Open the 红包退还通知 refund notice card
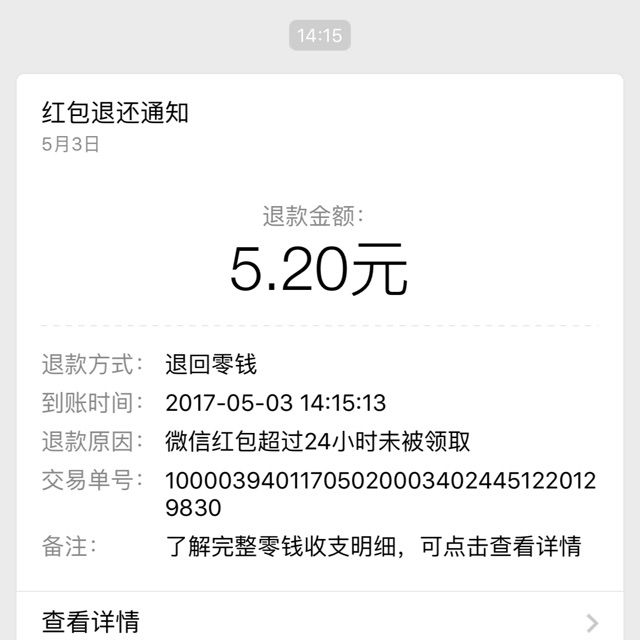The width and height of the screenshot is (640, 640). [320, 300]
